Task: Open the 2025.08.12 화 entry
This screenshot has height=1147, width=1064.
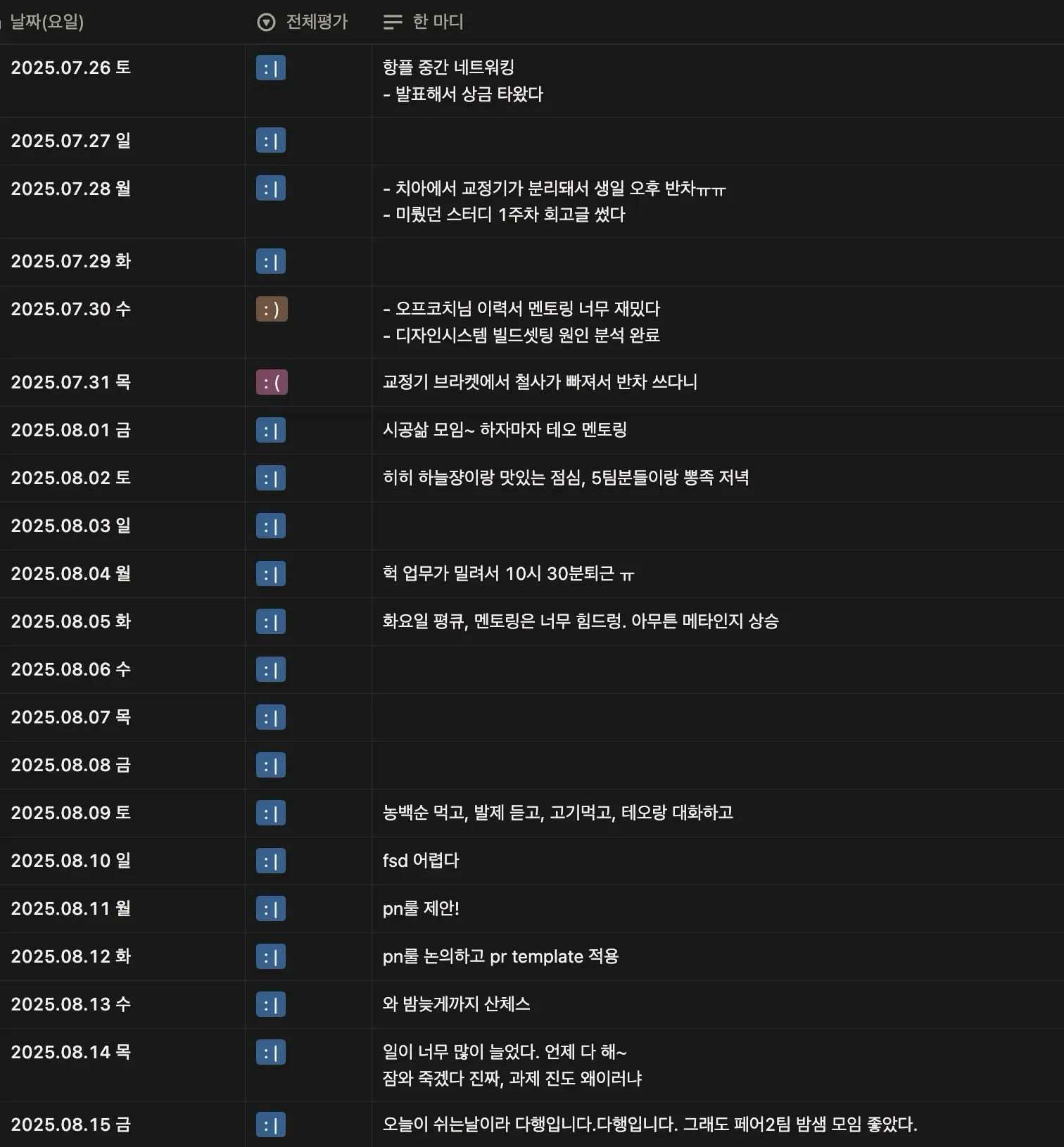Action: coord(70,956)
